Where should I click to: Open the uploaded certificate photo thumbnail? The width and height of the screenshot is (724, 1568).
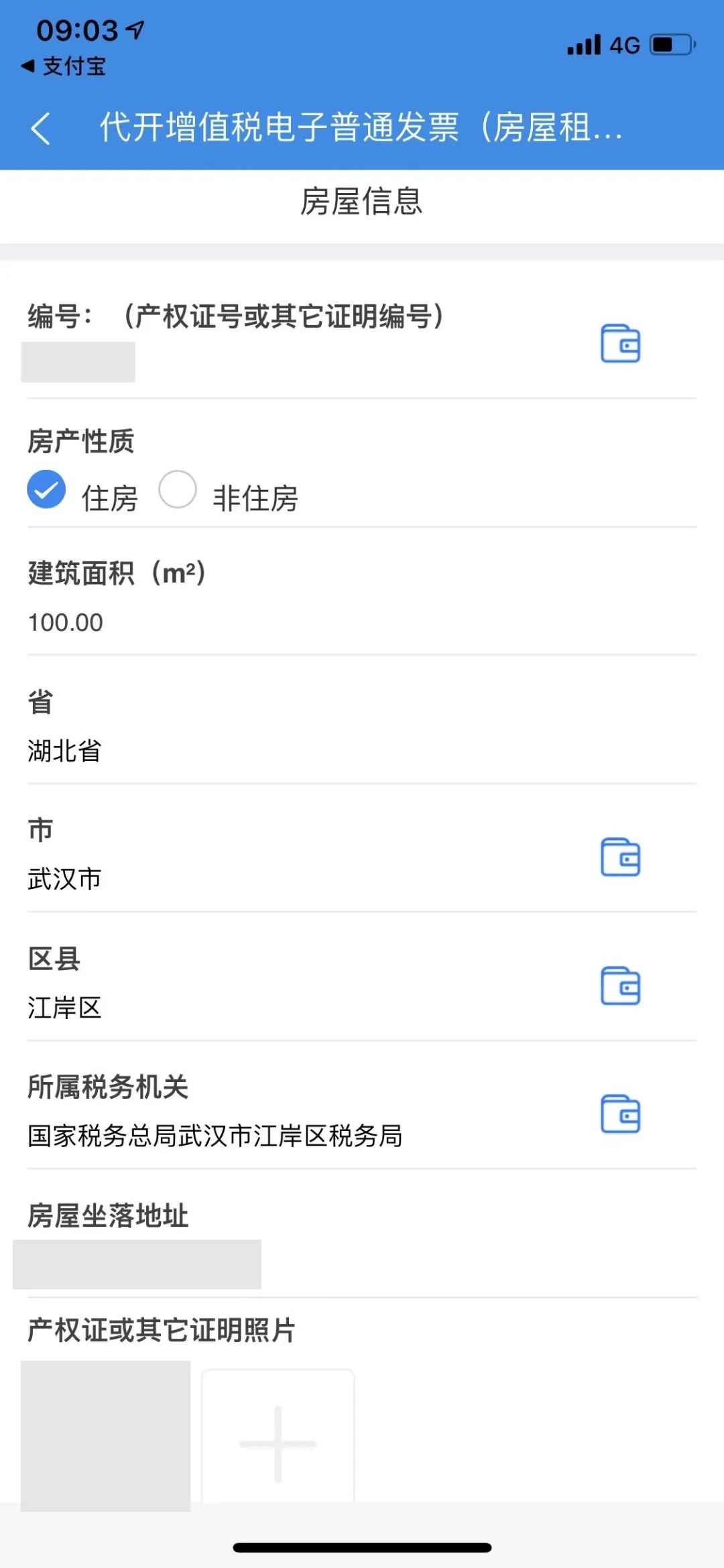click(105, 1436)
